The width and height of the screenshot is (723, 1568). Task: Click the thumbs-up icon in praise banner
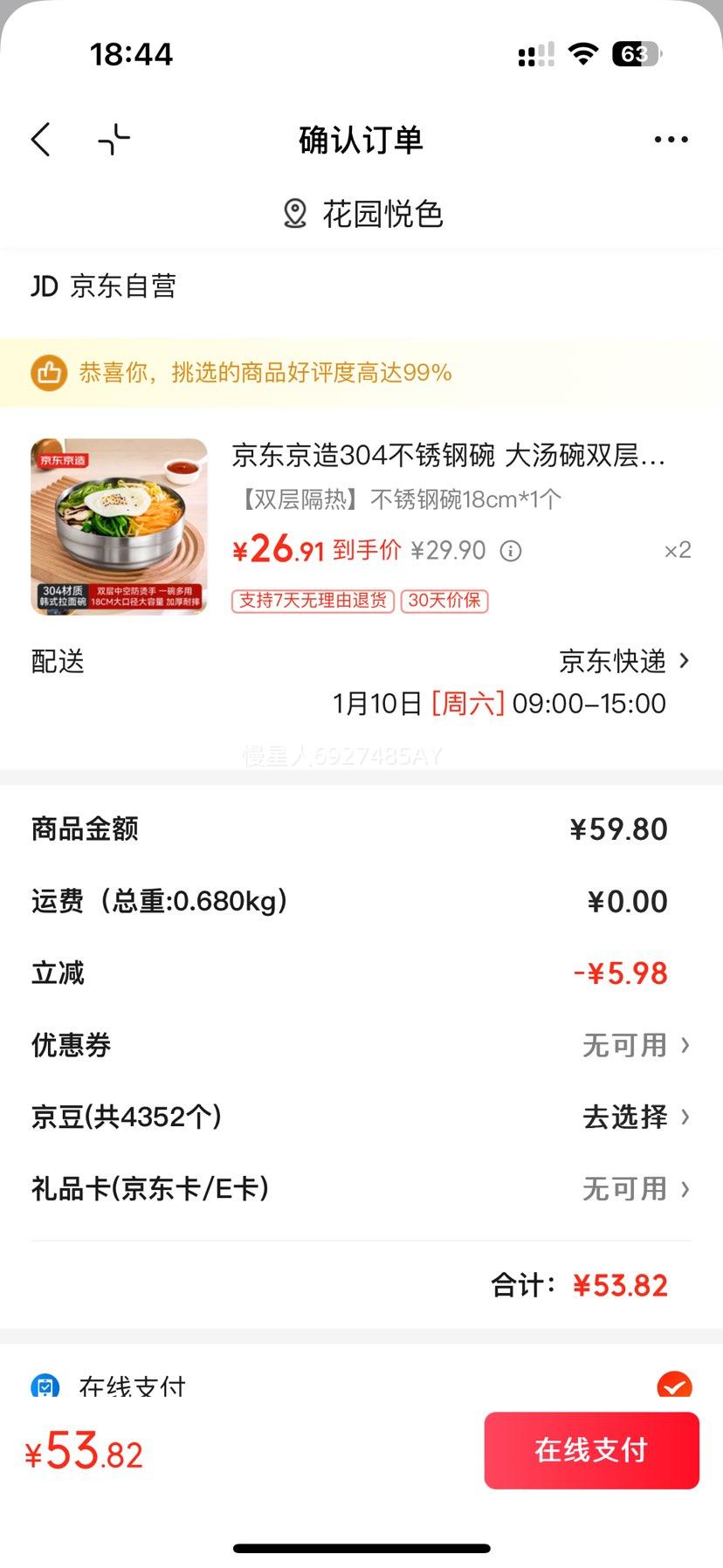click(50, 373)
